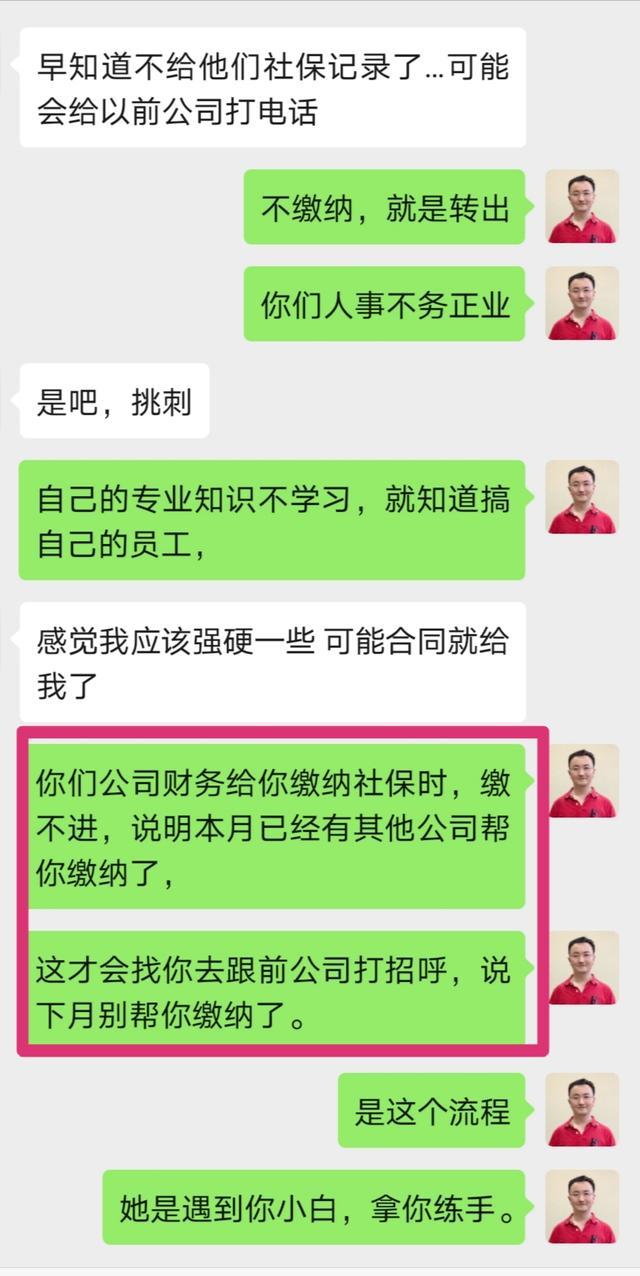Tap the avatar next to "你们人事不务正业"
640x1276 pixels.
581,303
